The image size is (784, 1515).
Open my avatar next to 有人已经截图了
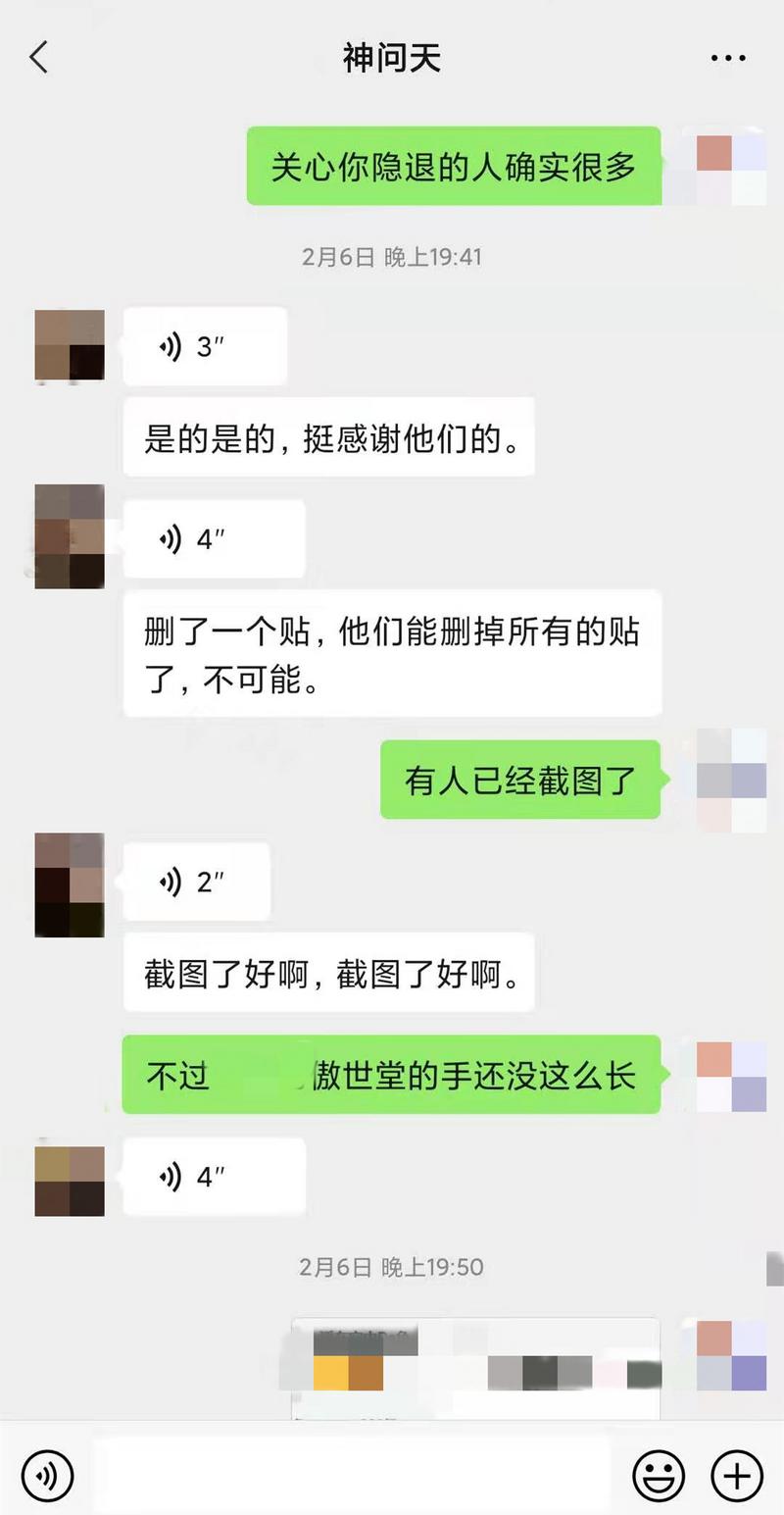click(731, 781)
